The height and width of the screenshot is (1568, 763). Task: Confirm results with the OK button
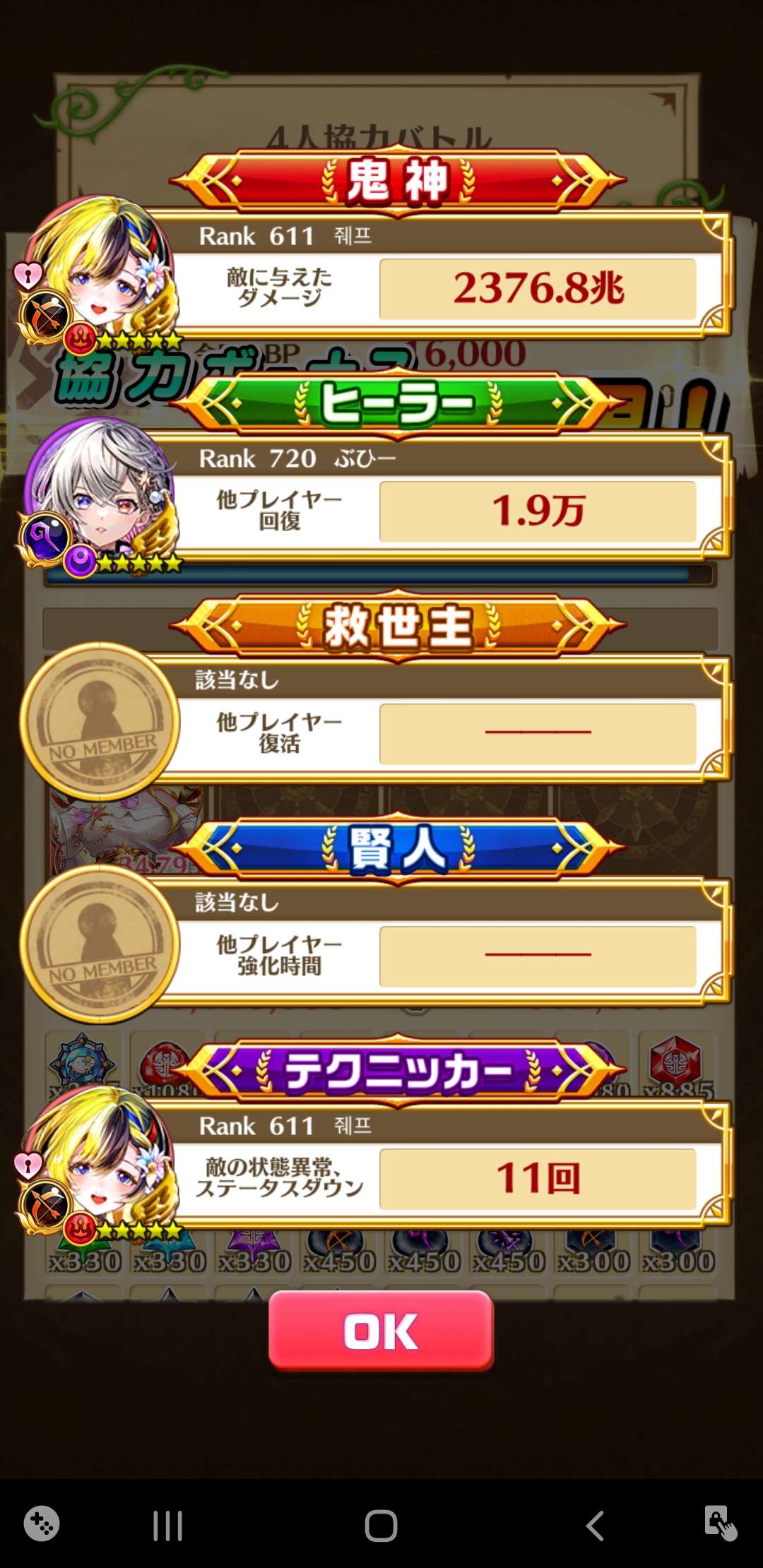tap(381, 1331)
